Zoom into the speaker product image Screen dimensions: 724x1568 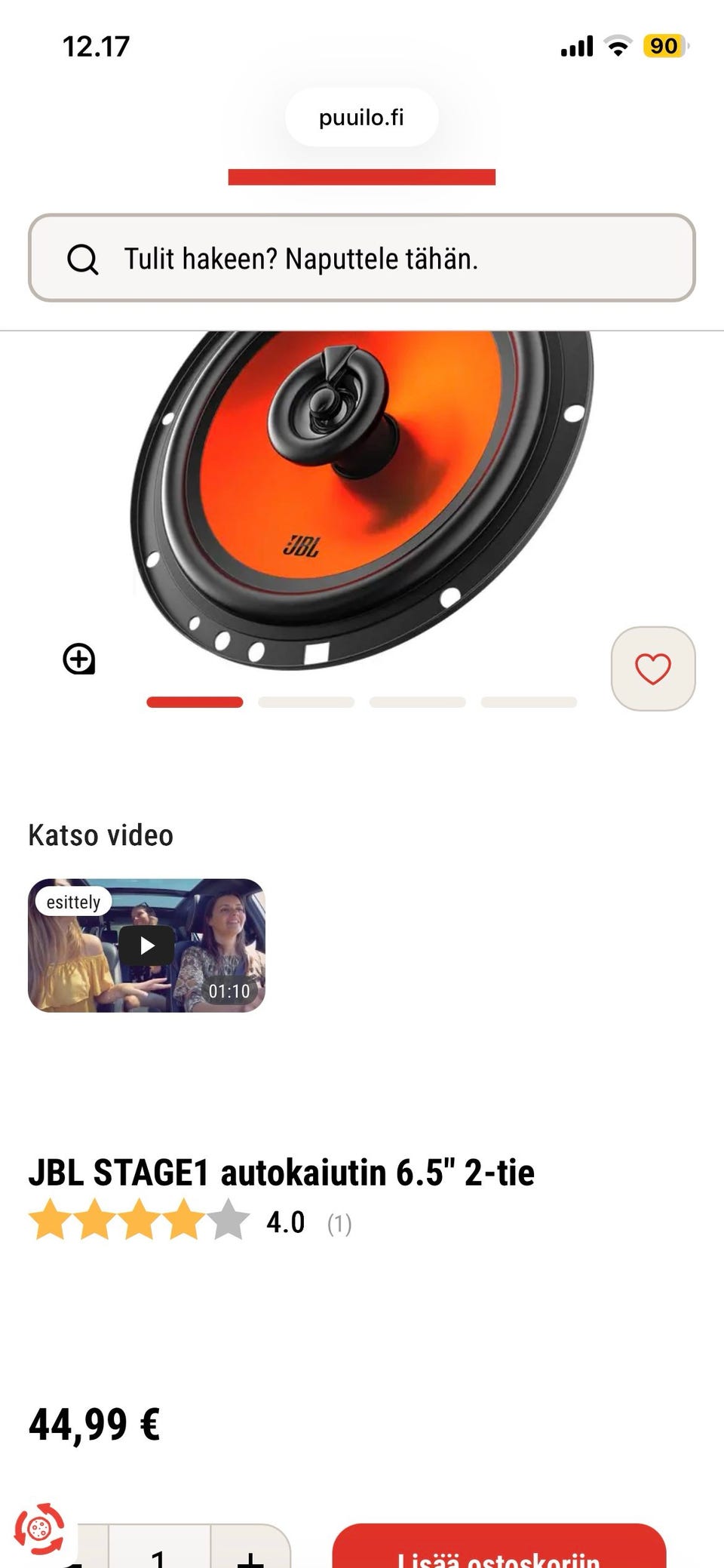78,659
